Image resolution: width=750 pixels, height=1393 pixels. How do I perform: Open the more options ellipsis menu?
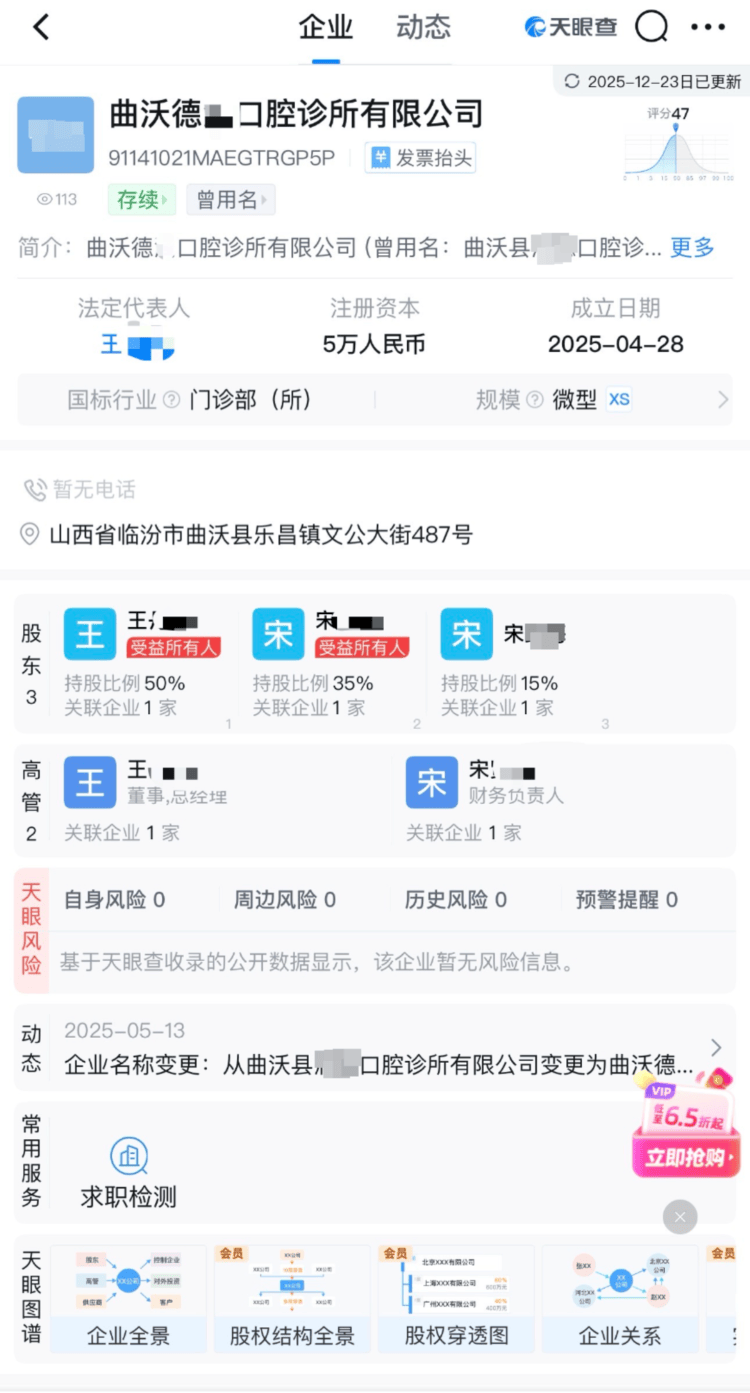[x=708, y=27]
